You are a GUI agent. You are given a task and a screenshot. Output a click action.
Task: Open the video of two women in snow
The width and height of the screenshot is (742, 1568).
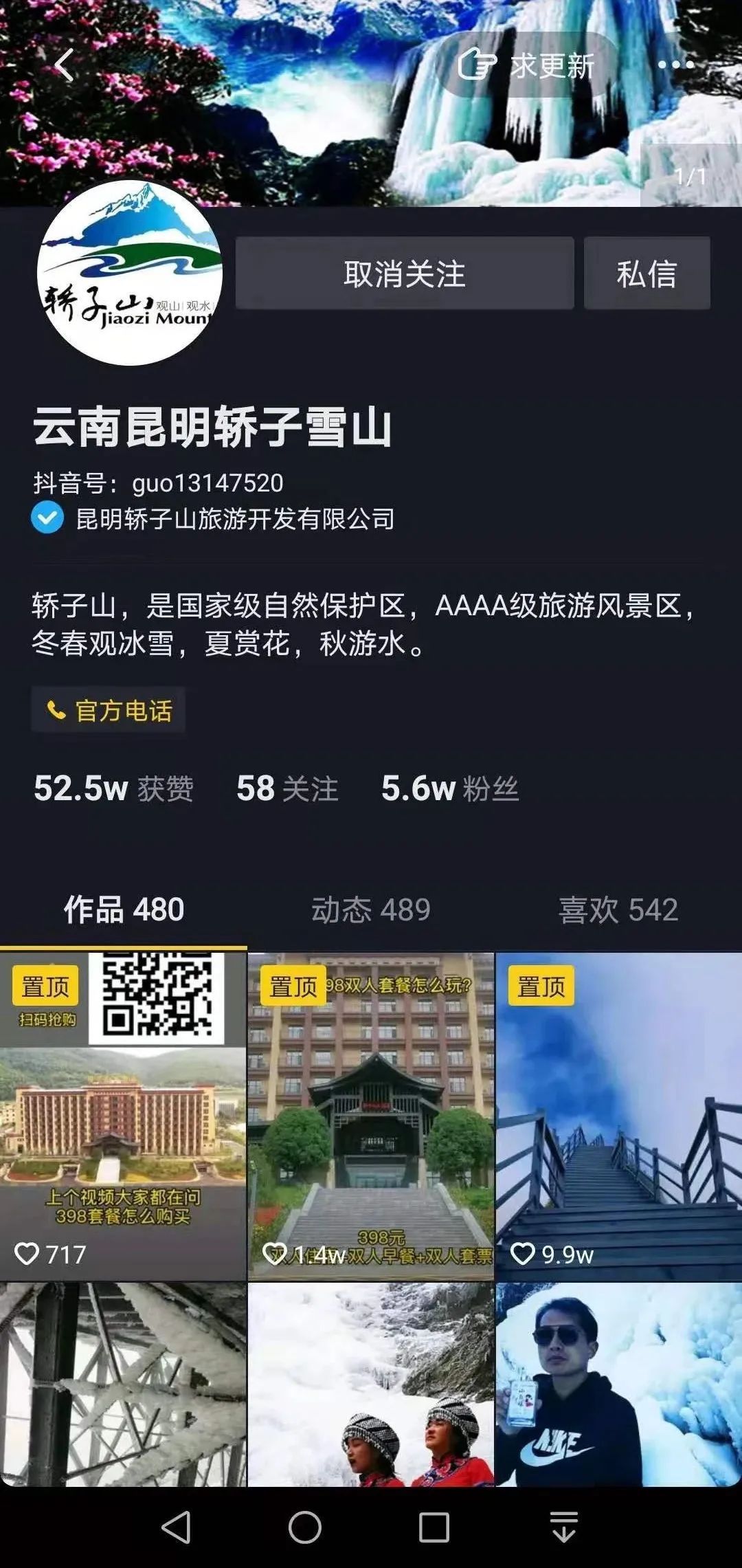(x=371, y=1385)
